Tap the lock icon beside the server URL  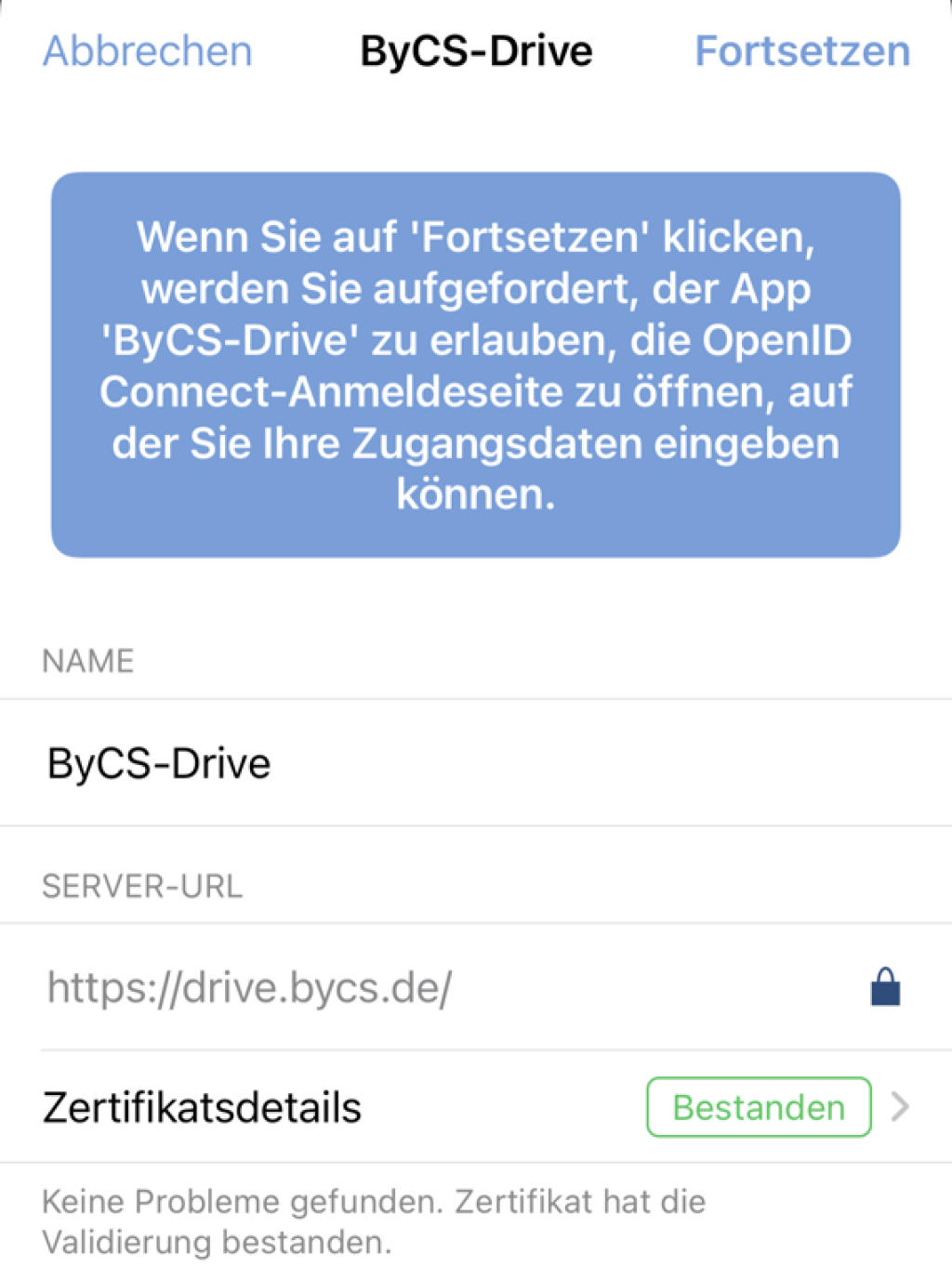884,987
